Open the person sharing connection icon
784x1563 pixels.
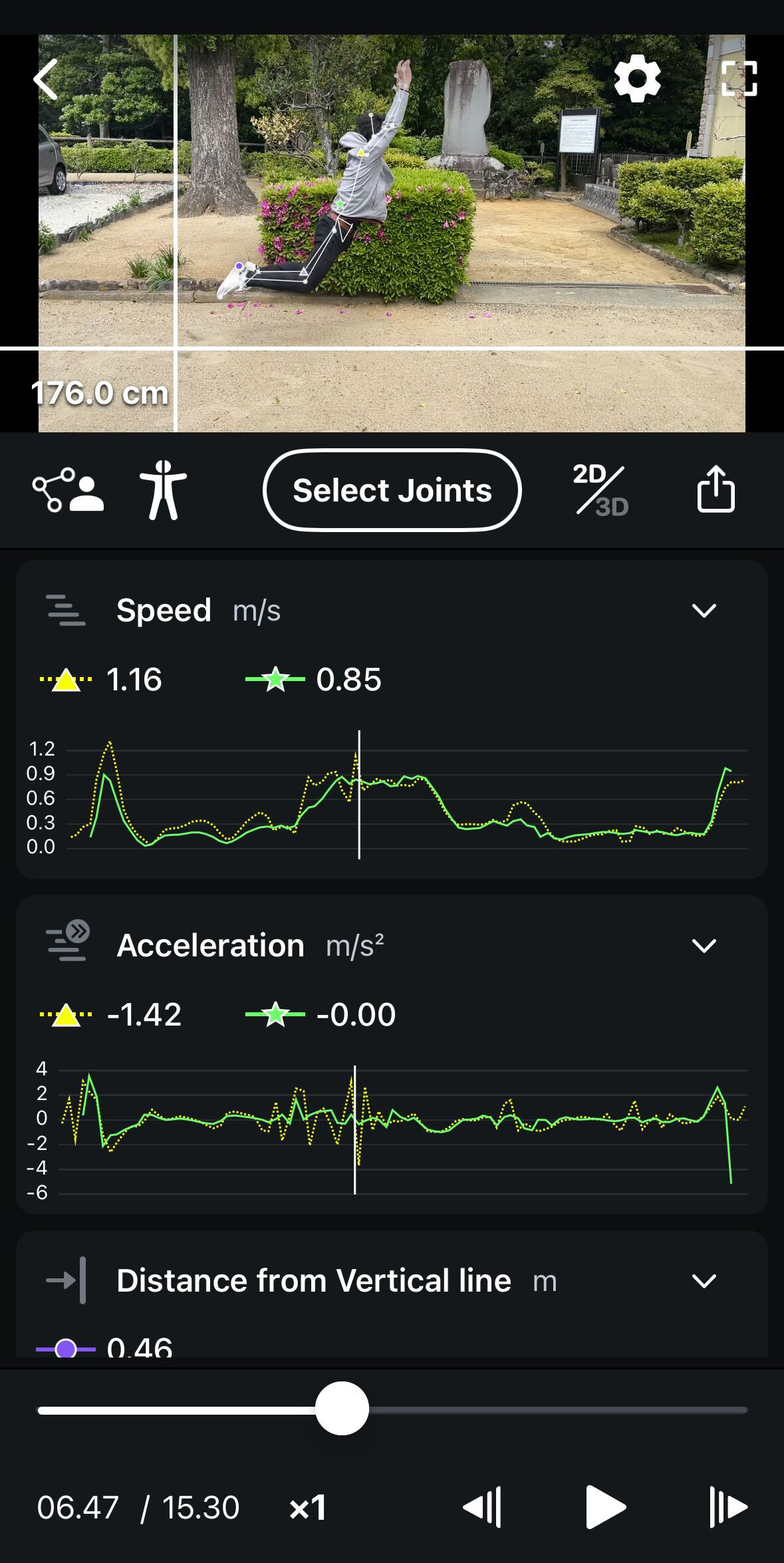[68, 490]
